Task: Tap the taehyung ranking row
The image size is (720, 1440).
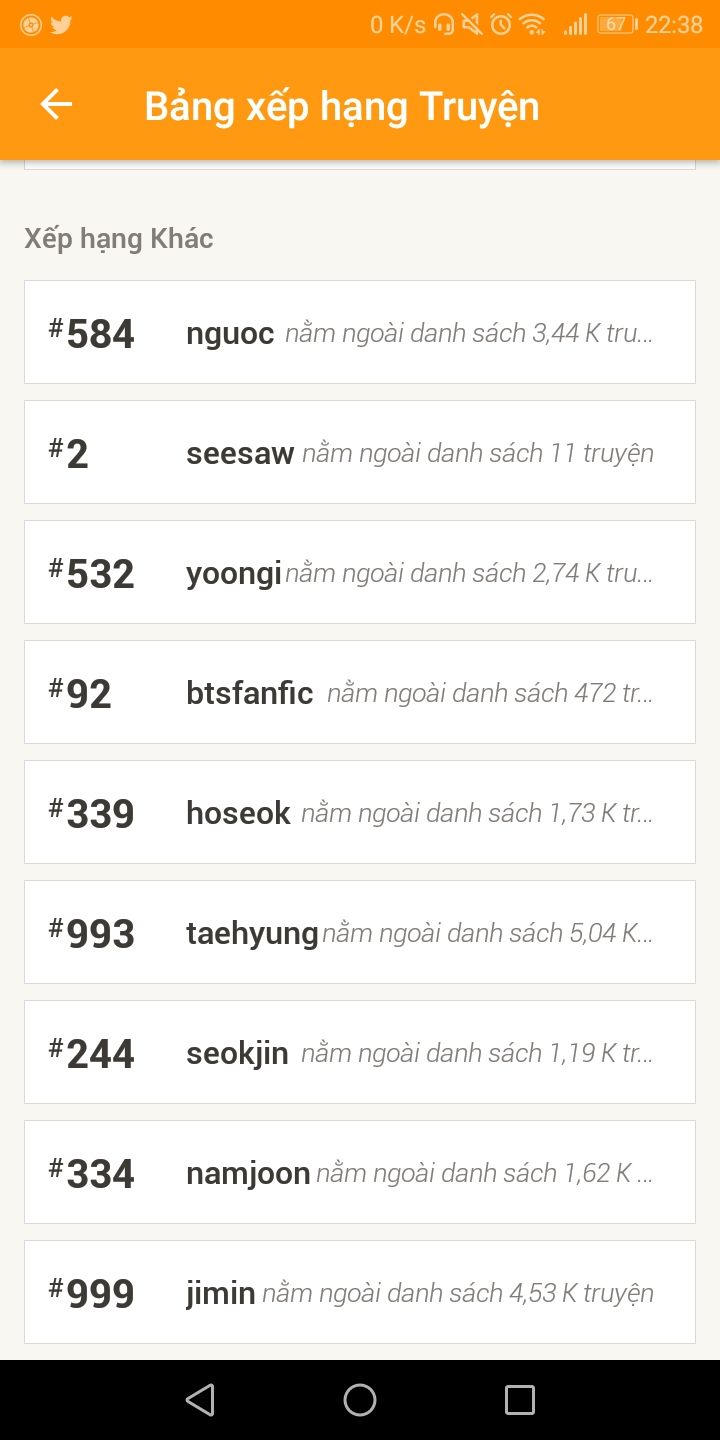Action: (360, 932)
